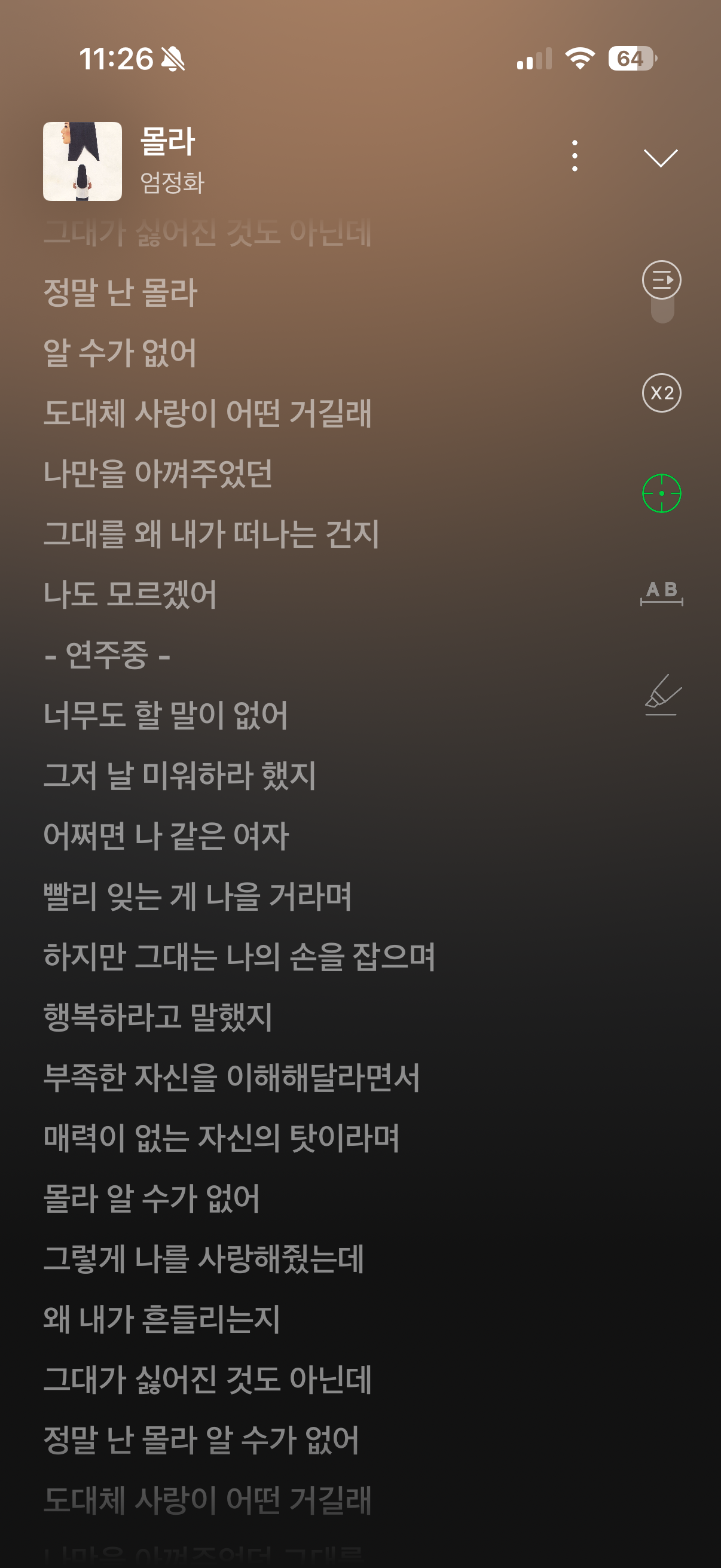Tap the green target icon to jump to current lyric
Viewport: 721px width, 1568px height.
click(661, 493)
